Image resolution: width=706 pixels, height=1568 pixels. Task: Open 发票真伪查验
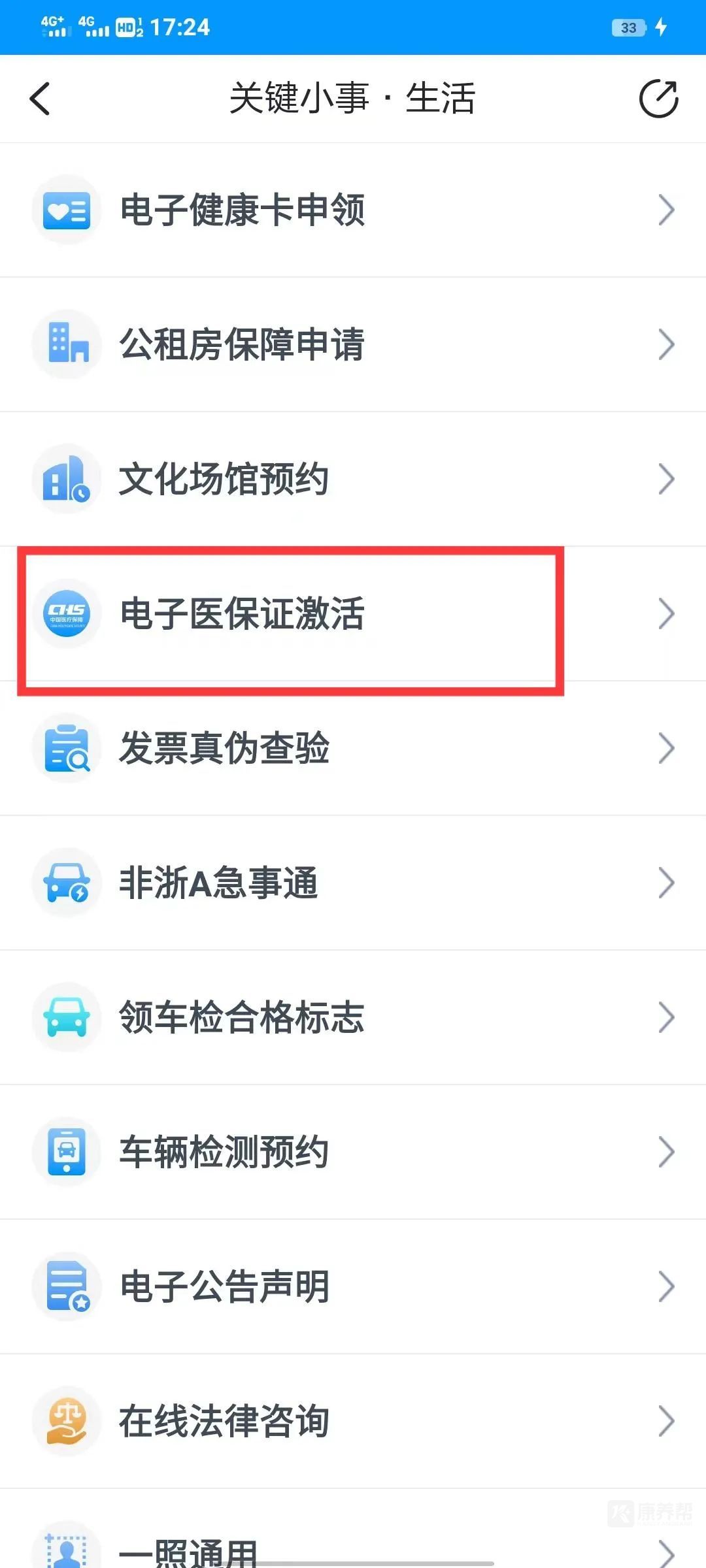click(x=353, y=748)
